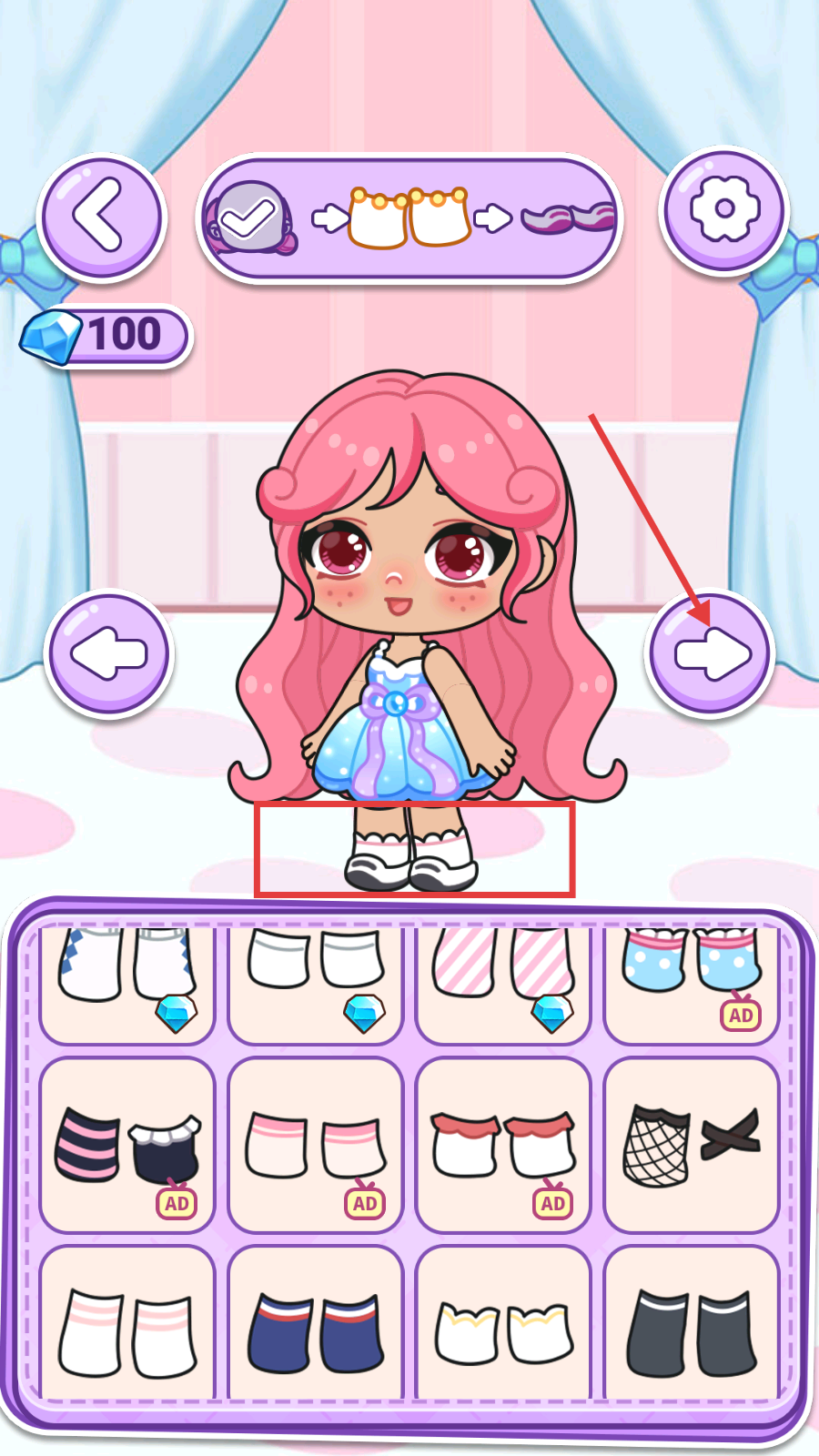Image resolution: width=819 pixels, height=1456 pixels.
Task: Open the blue gem balance showing 100
Action: click(105, 336)
